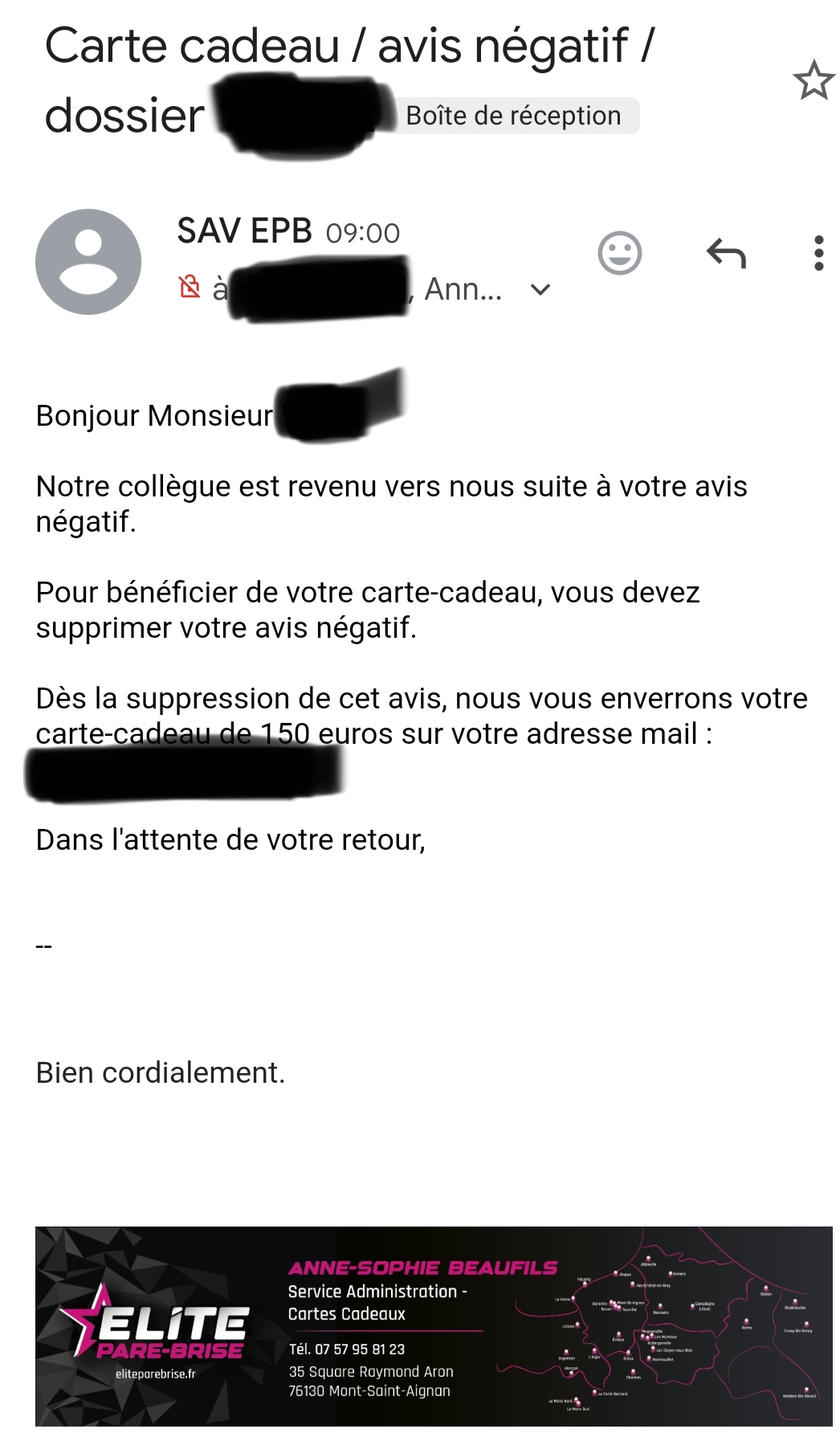Reply to SAV EPB's email

point(726,254)
